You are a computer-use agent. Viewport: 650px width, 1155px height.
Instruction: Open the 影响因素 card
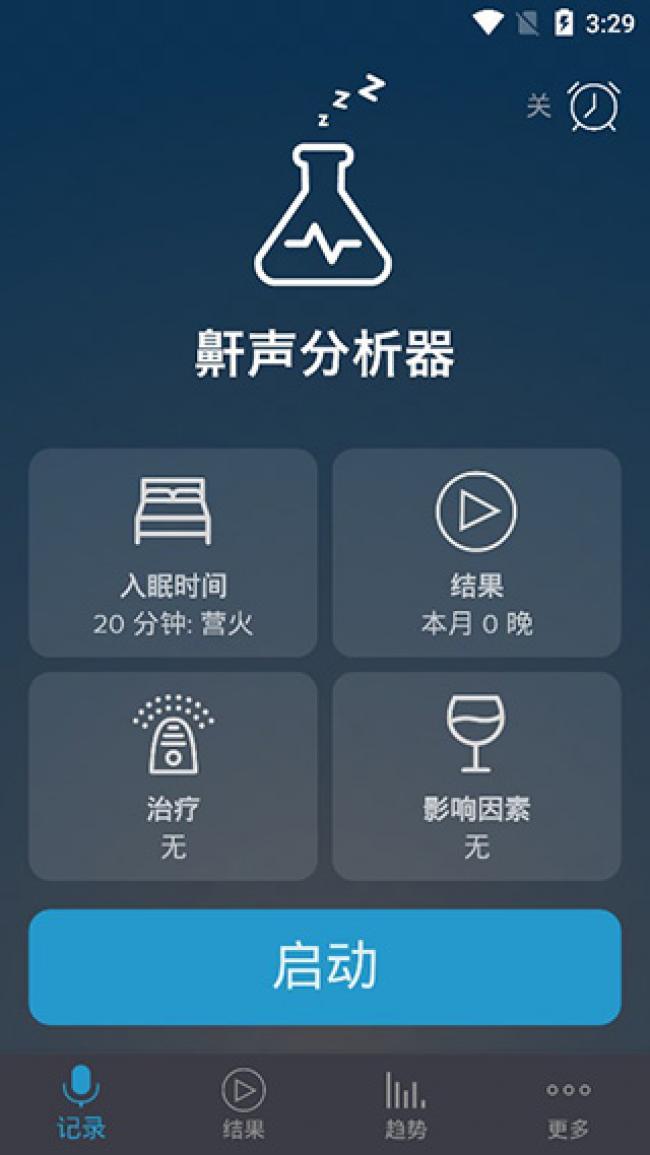476,776
